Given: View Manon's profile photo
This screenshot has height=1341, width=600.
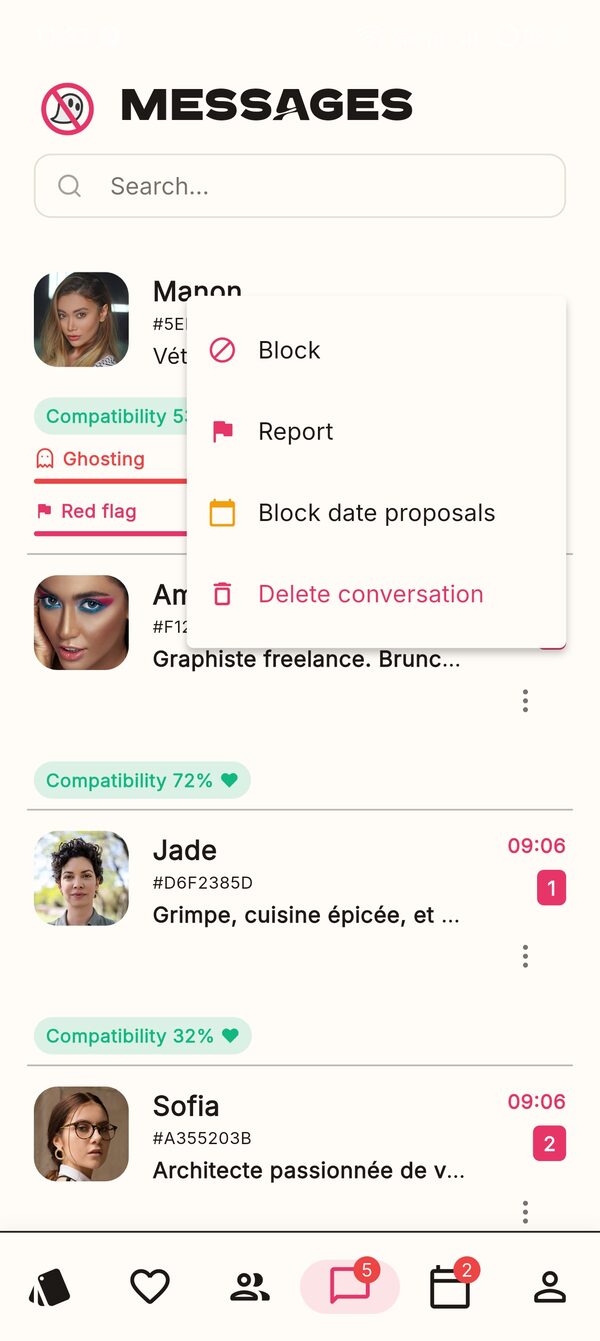Looking at the screenshot, I should click(81, 319).
